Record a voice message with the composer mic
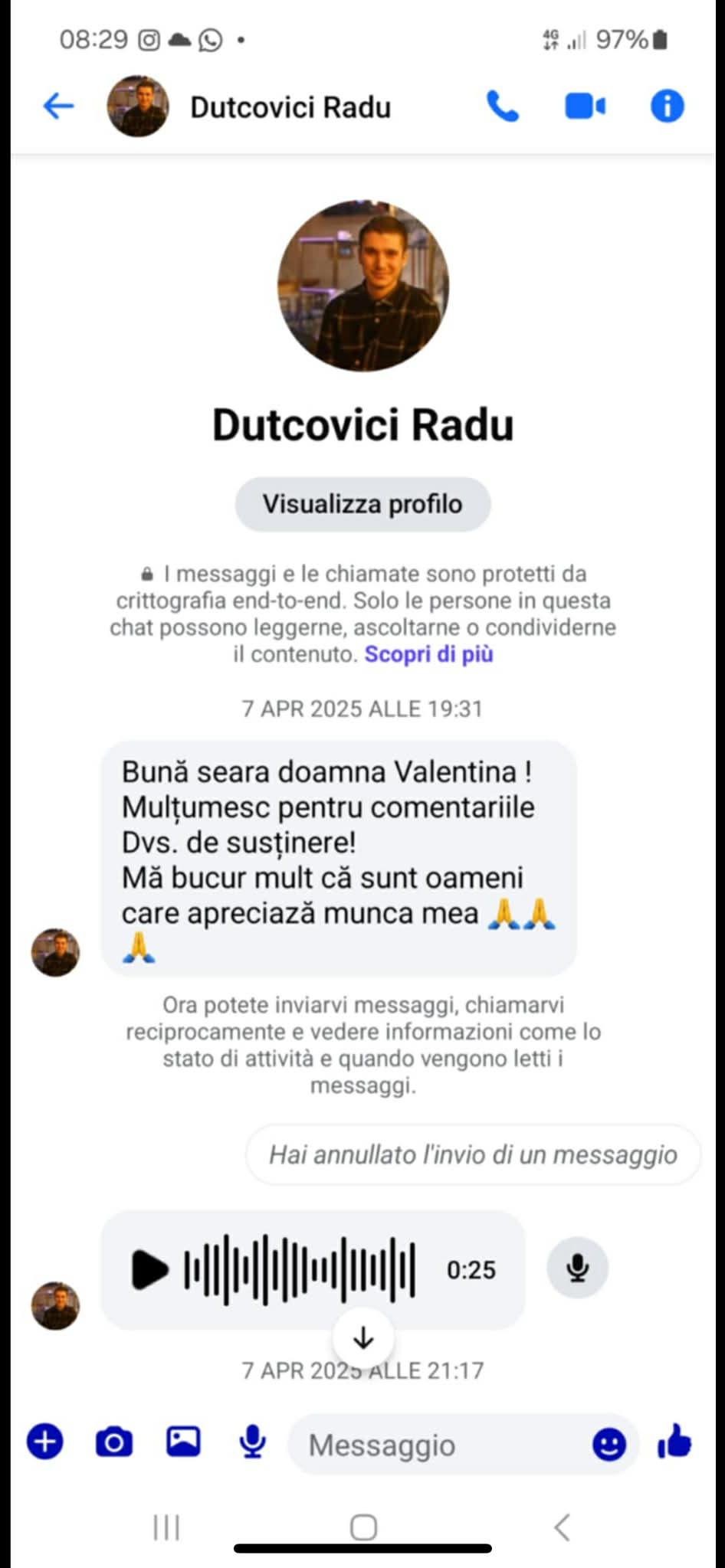 click(252, 1442)
